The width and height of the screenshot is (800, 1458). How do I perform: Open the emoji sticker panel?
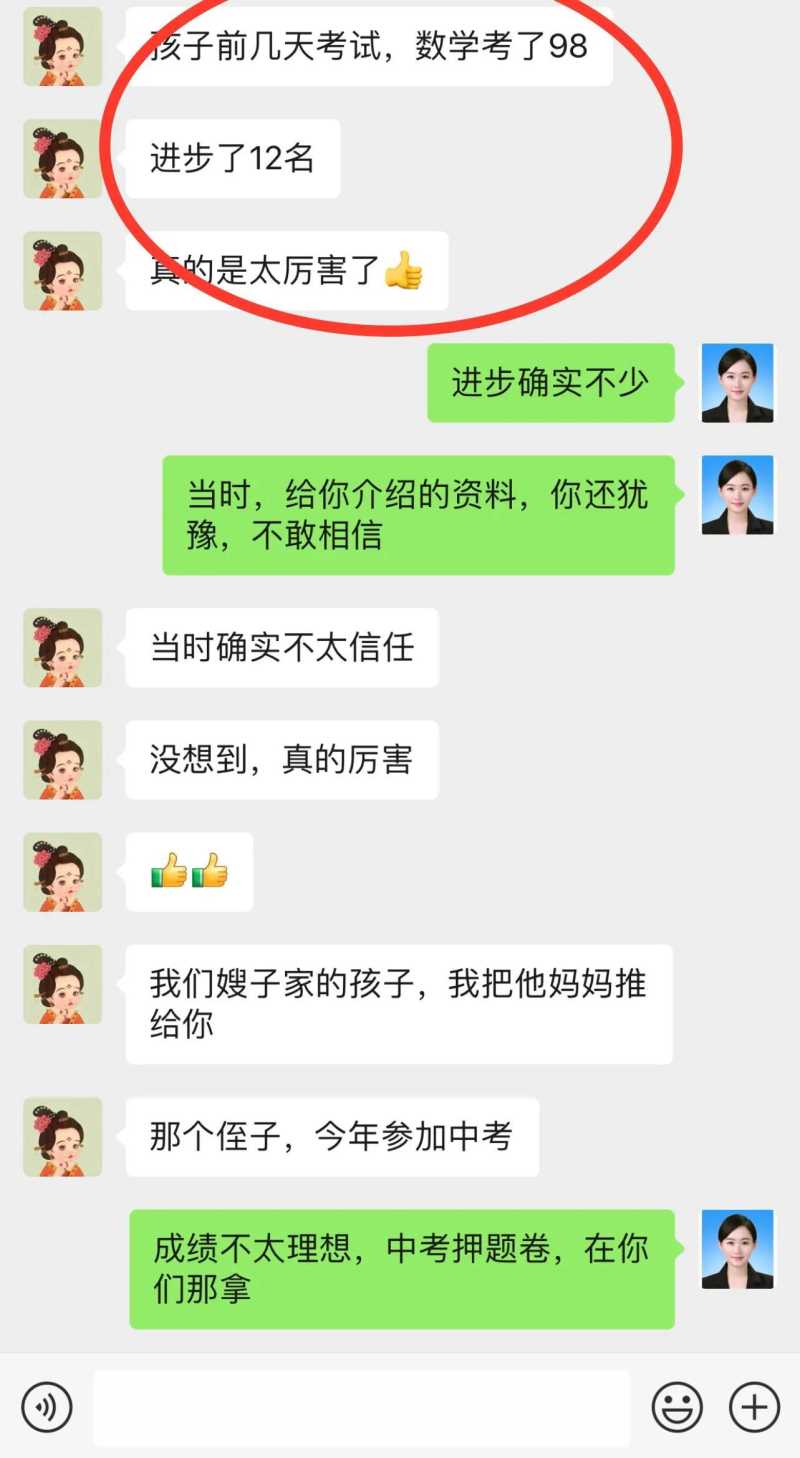coord(677,1408)
